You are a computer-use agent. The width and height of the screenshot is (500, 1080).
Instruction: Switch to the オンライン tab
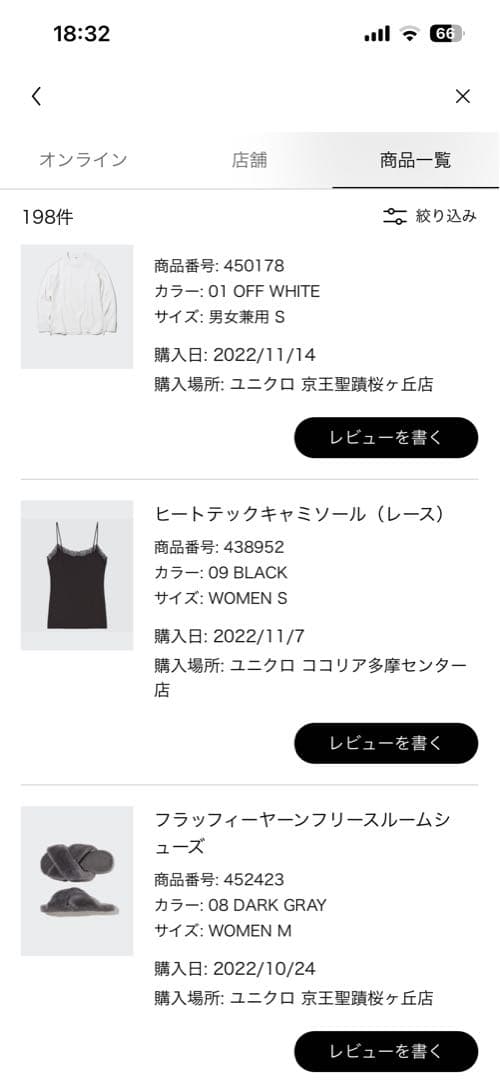(83, 160)
